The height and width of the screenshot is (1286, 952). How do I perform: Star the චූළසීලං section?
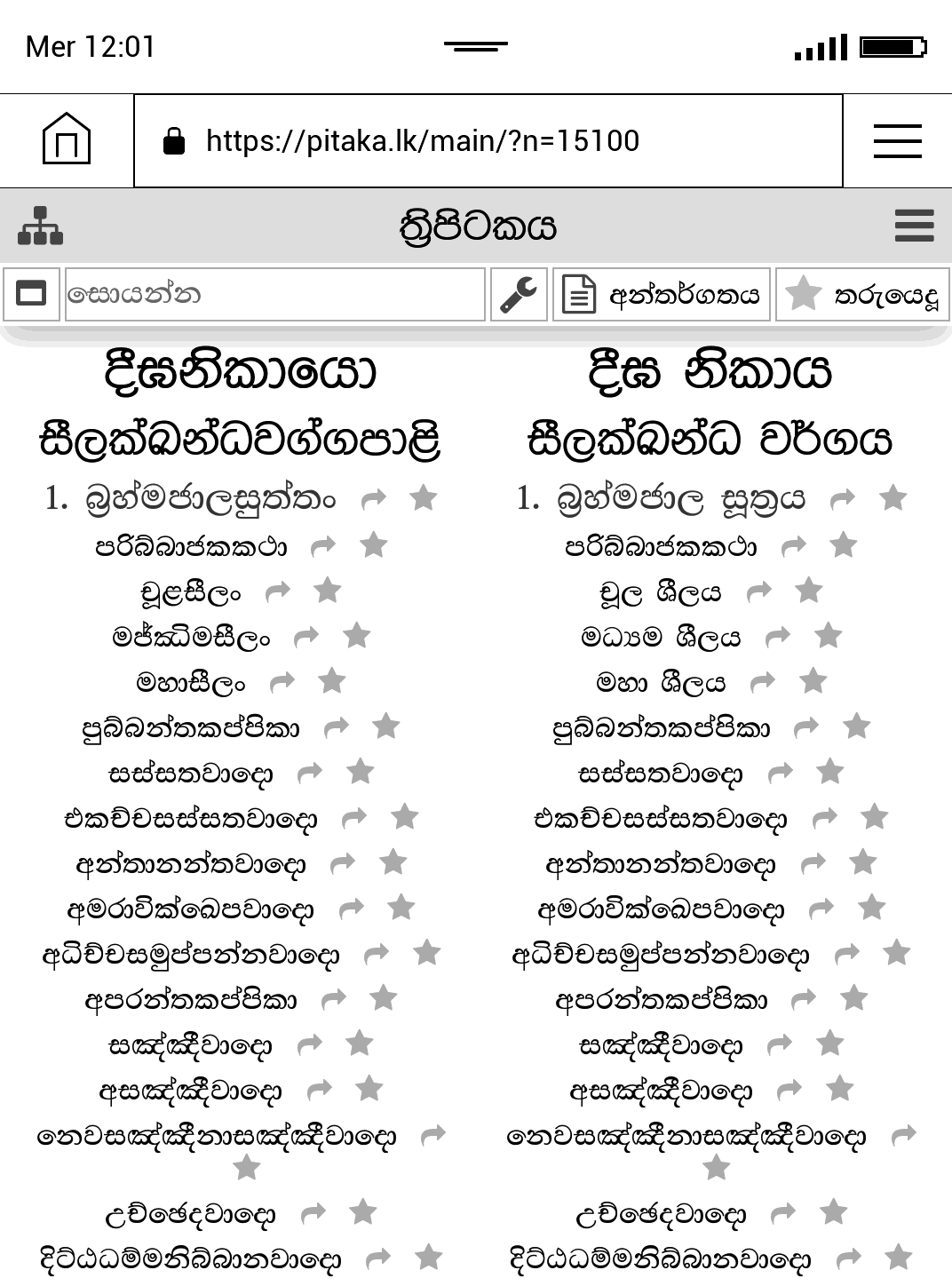(x=328, y=590)
